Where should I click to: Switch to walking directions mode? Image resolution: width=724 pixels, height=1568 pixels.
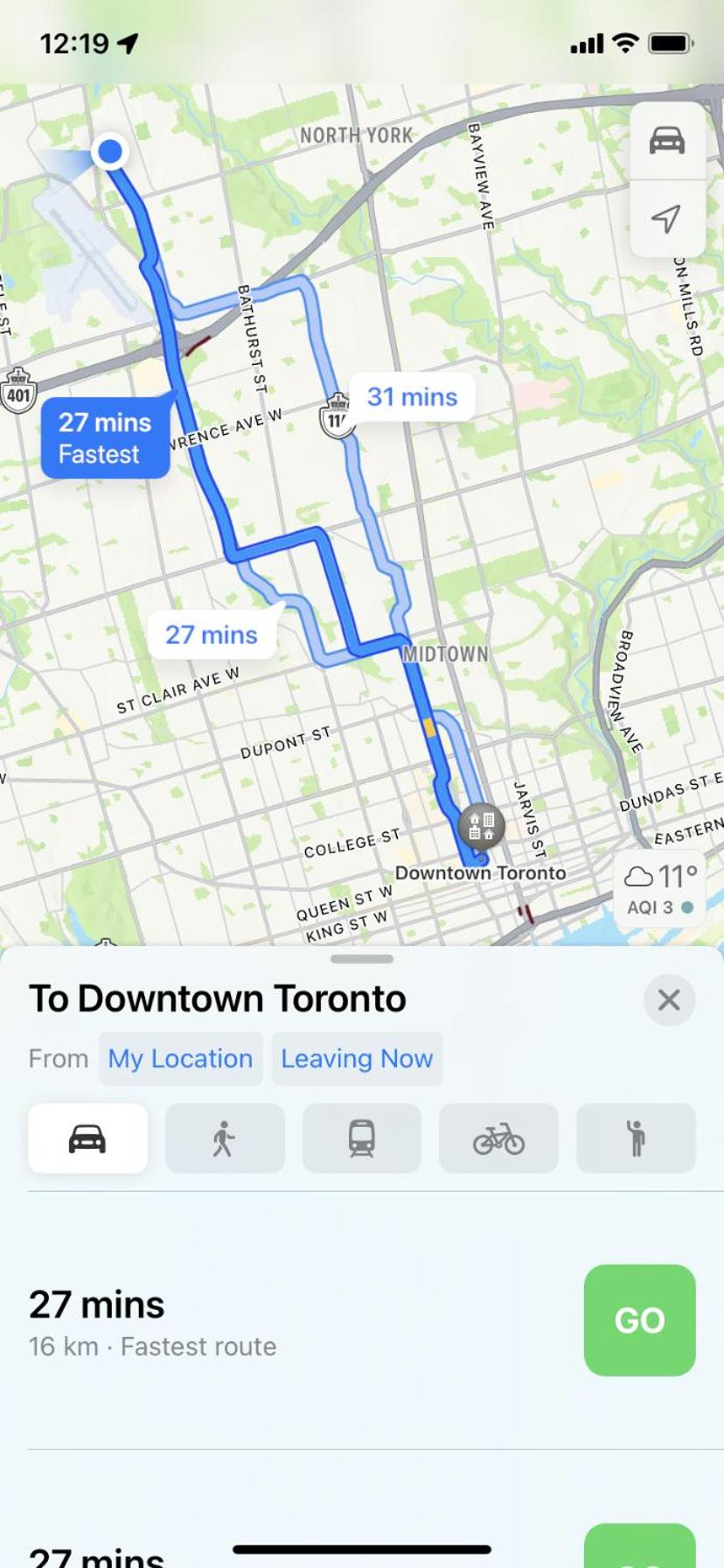[225, 1138]
